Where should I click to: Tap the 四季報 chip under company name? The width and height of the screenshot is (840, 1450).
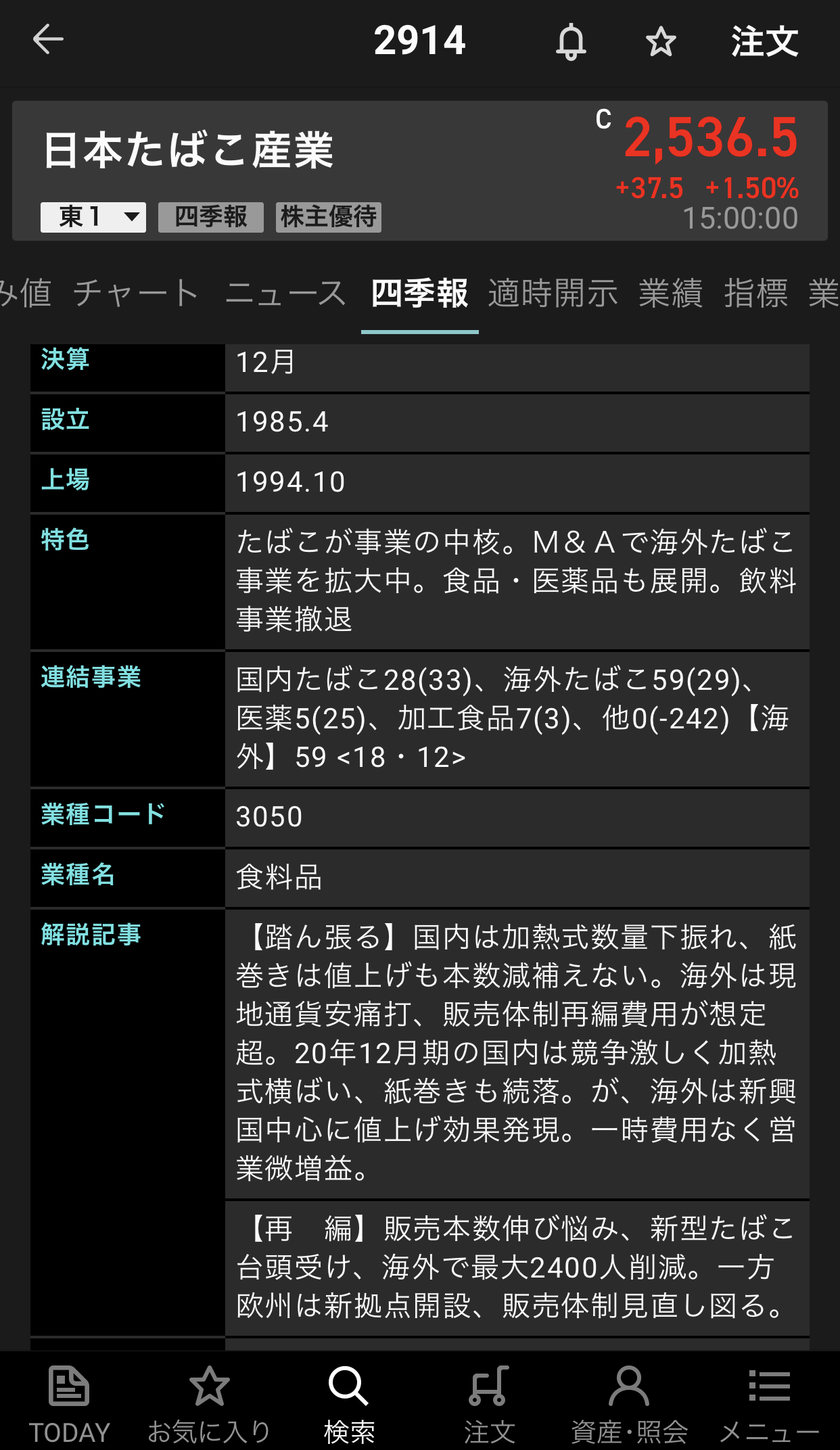[211, 217]
